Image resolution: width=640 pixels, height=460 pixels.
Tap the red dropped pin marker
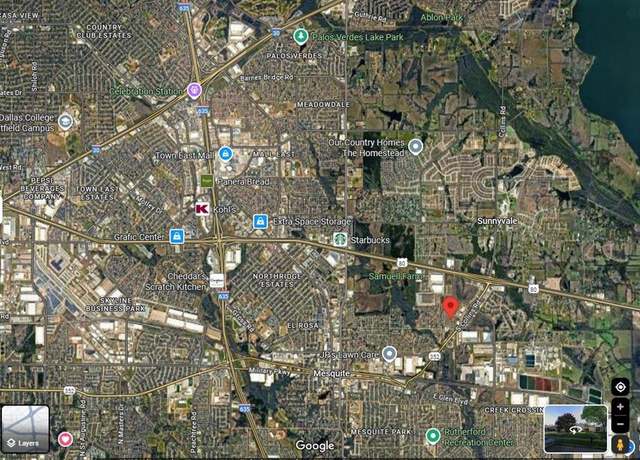click(450, 306)
